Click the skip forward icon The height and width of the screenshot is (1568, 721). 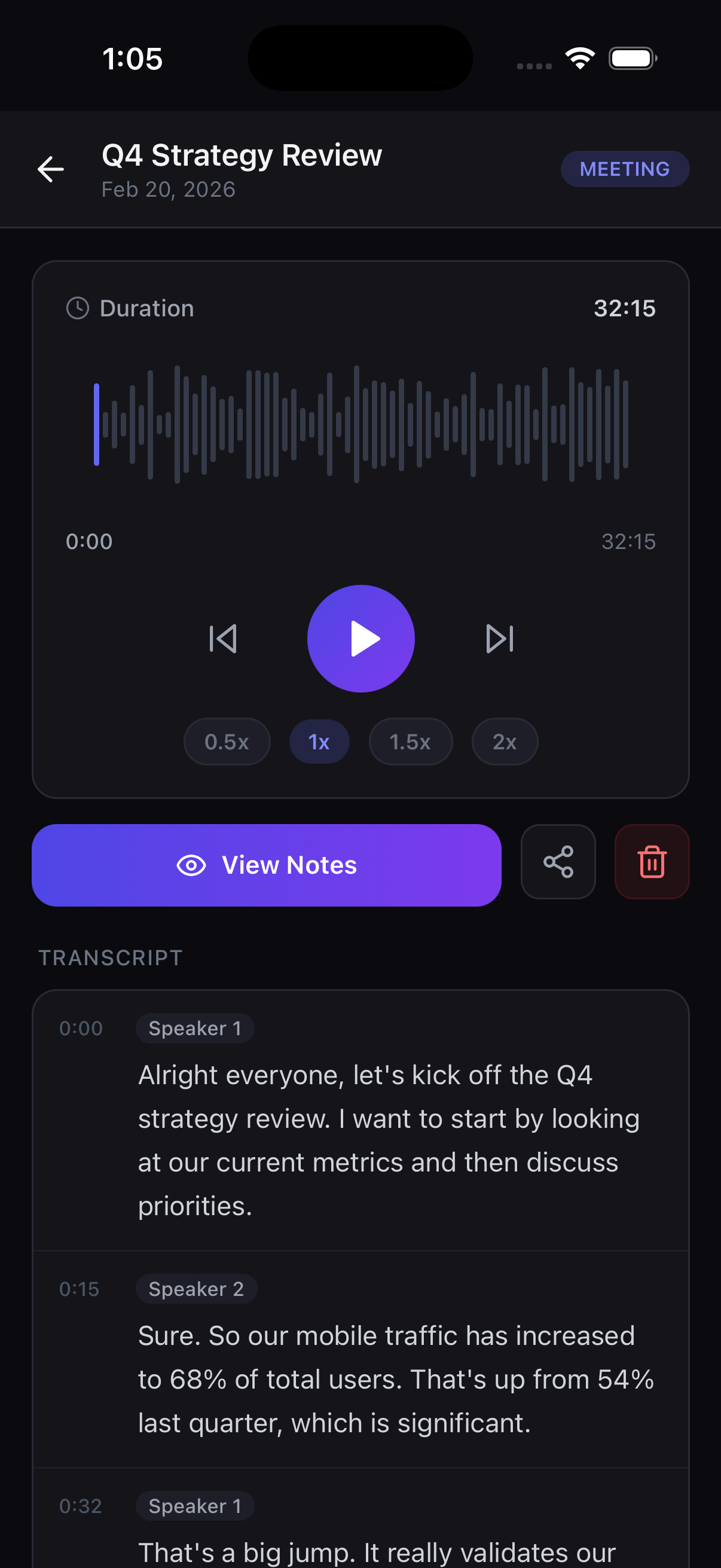[499, 638]
